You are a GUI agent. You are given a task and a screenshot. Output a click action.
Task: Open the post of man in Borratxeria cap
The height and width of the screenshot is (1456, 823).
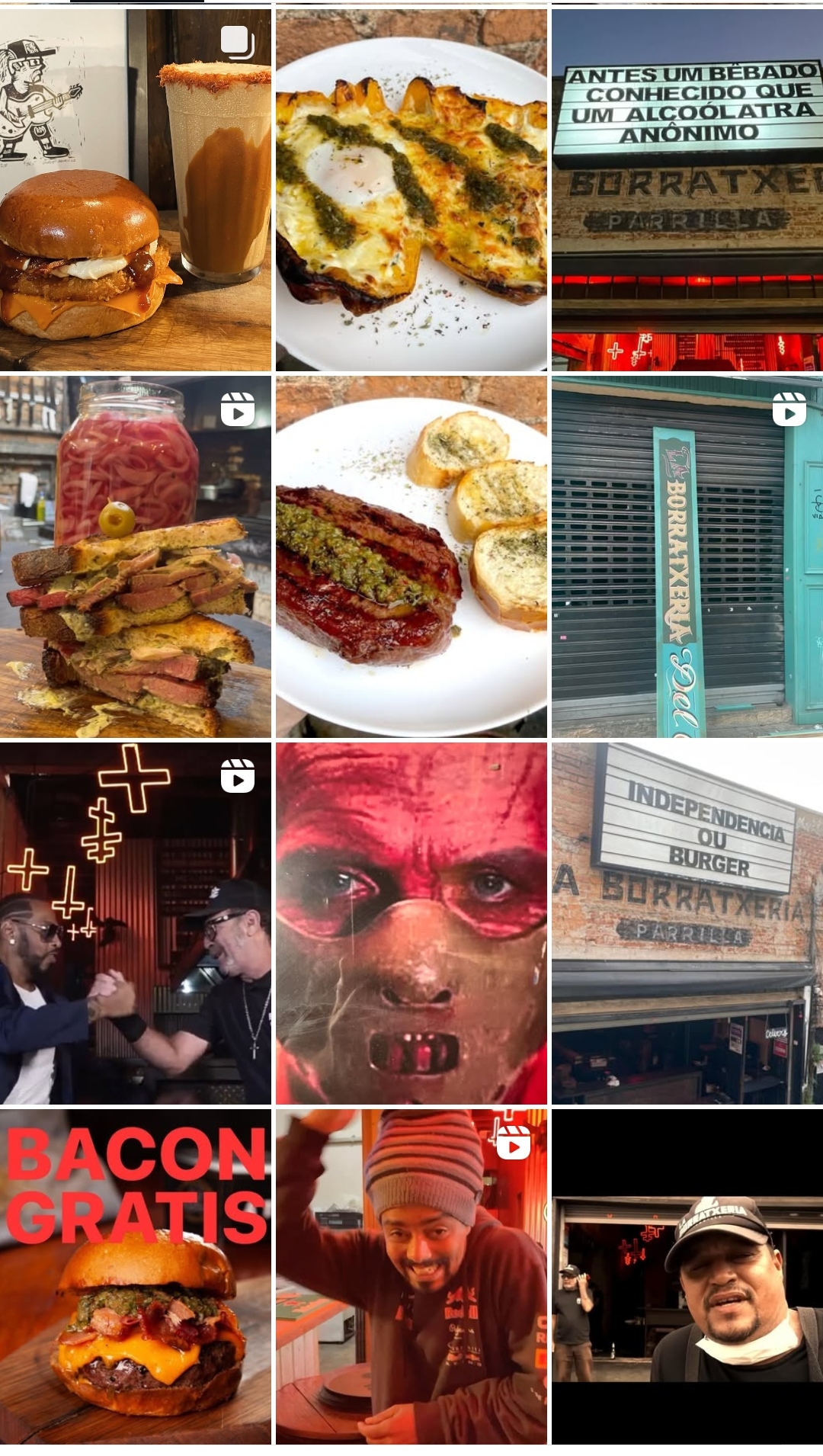687,1277
